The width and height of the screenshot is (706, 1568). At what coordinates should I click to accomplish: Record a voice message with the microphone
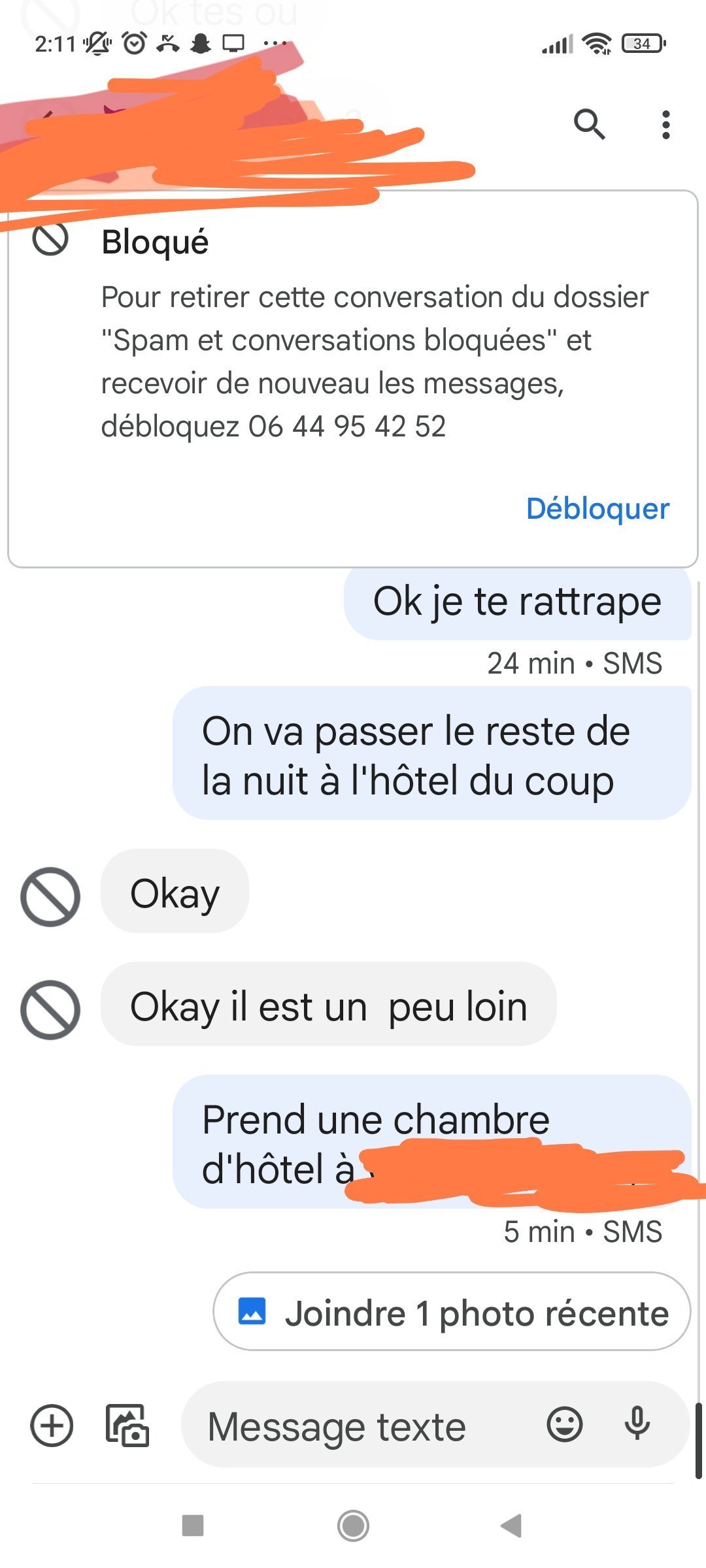coord(637,1424)
